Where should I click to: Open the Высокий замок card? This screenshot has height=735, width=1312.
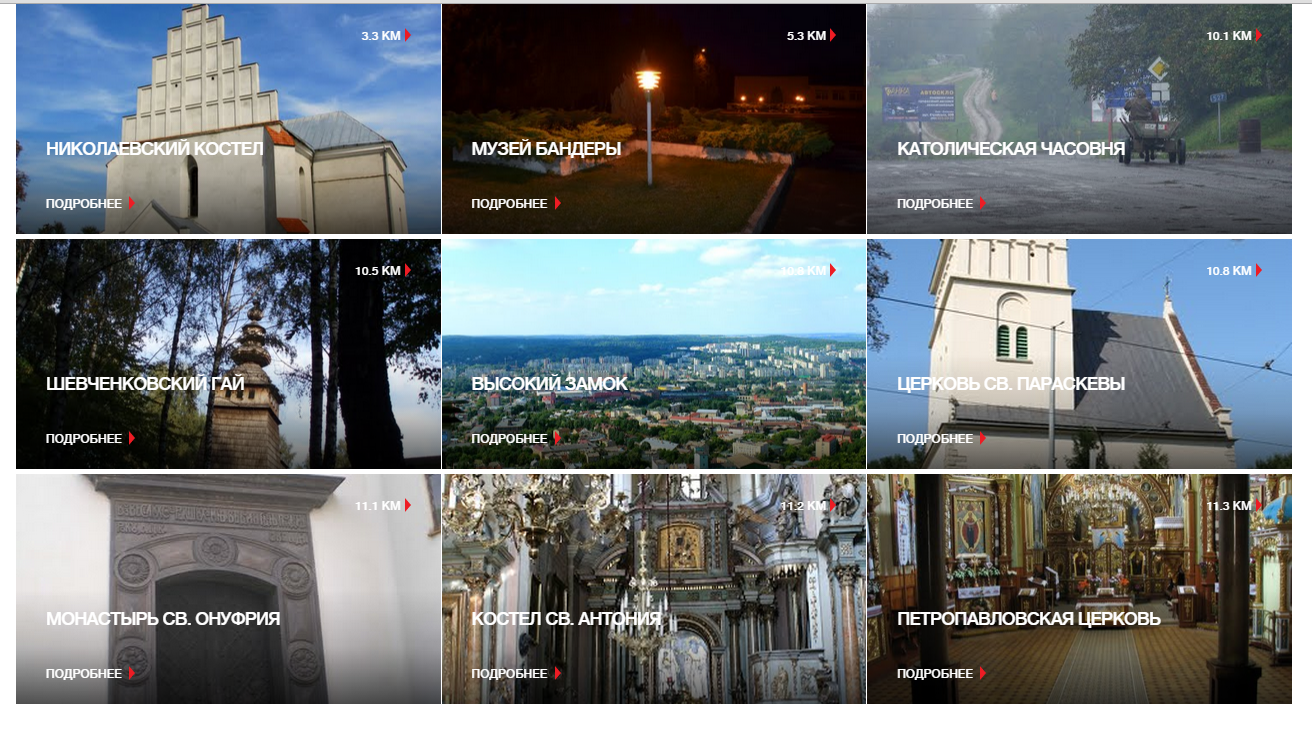point(549,384)
